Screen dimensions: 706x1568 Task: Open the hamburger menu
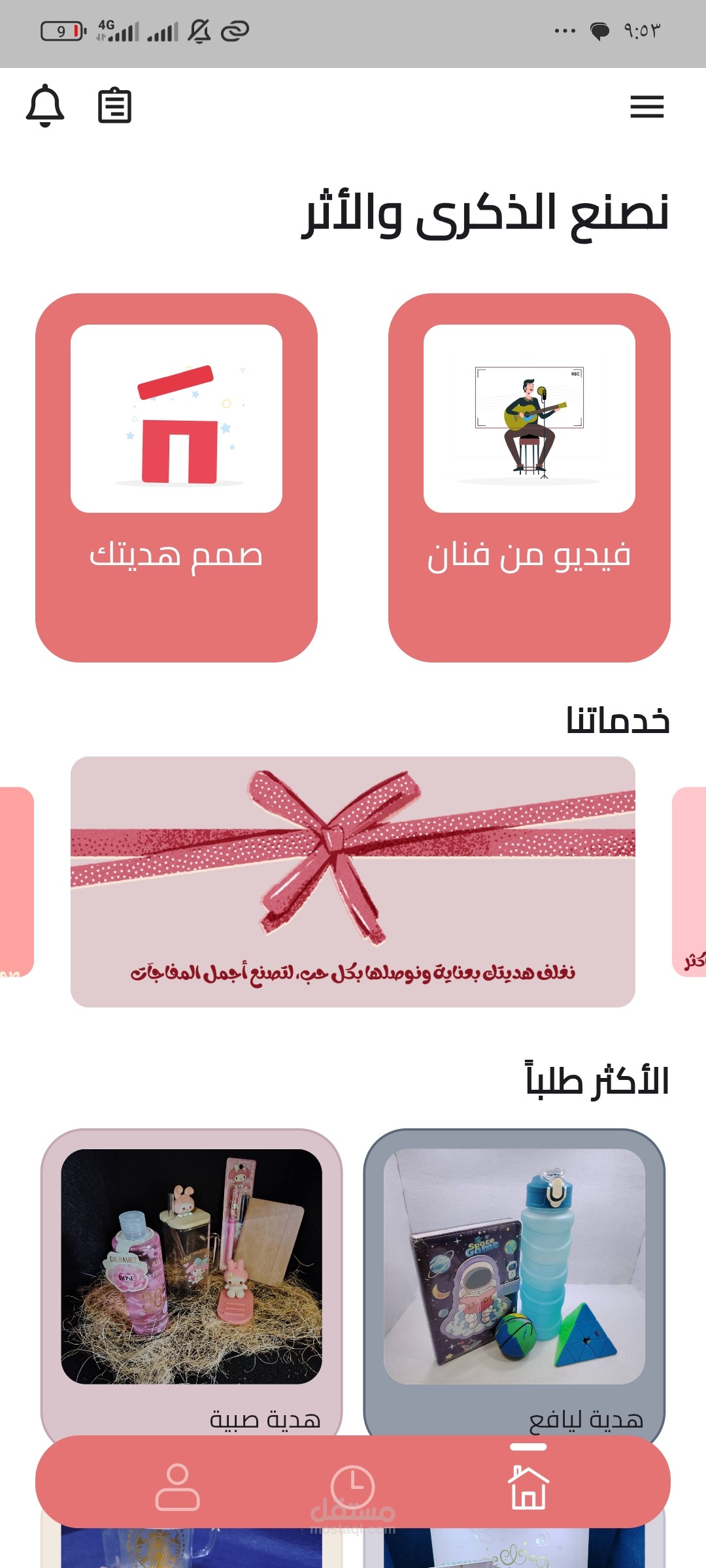647,106
